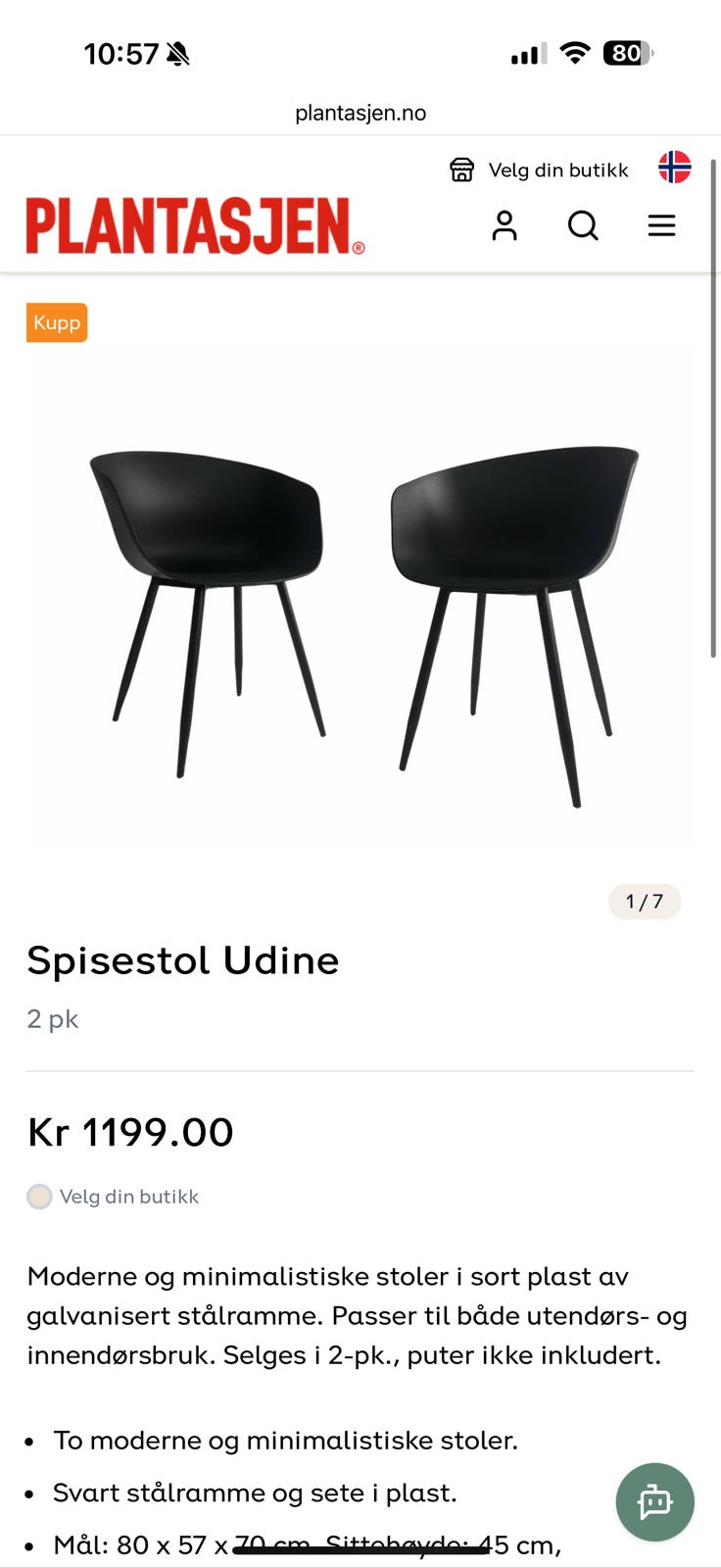Open the search magnifier
This screenshot has height=1568, width=721.
point(583,226)
